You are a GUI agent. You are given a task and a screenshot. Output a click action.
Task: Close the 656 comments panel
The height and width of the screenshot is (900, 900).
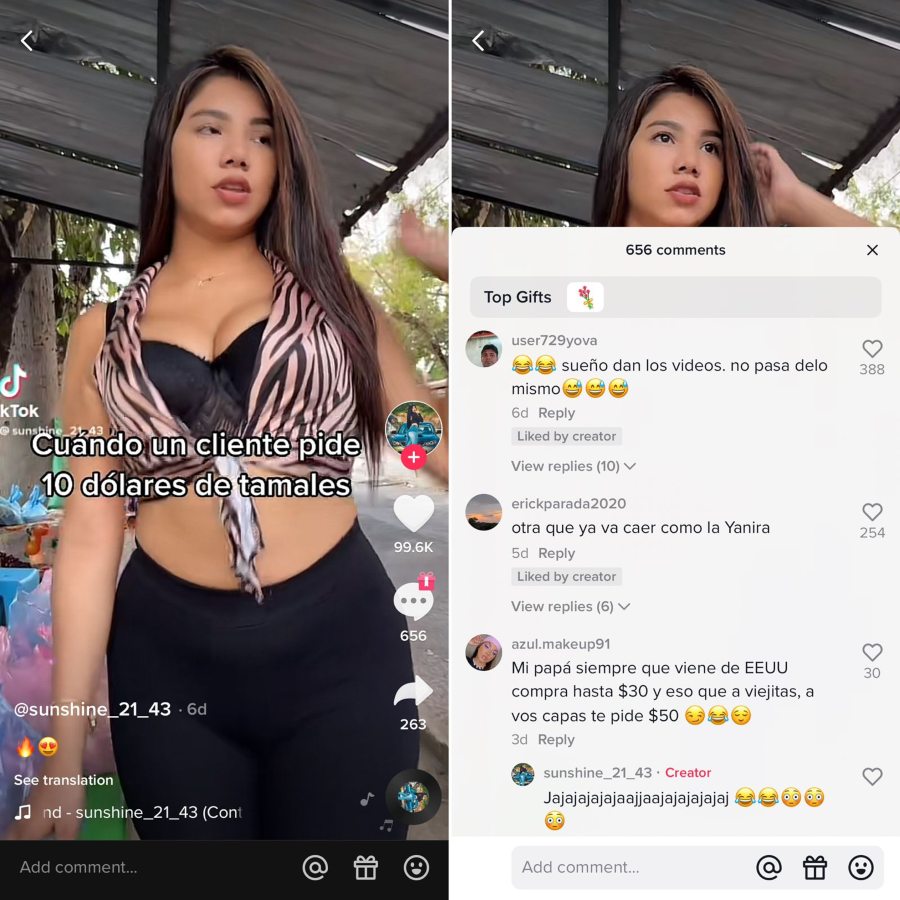point(872,250)
